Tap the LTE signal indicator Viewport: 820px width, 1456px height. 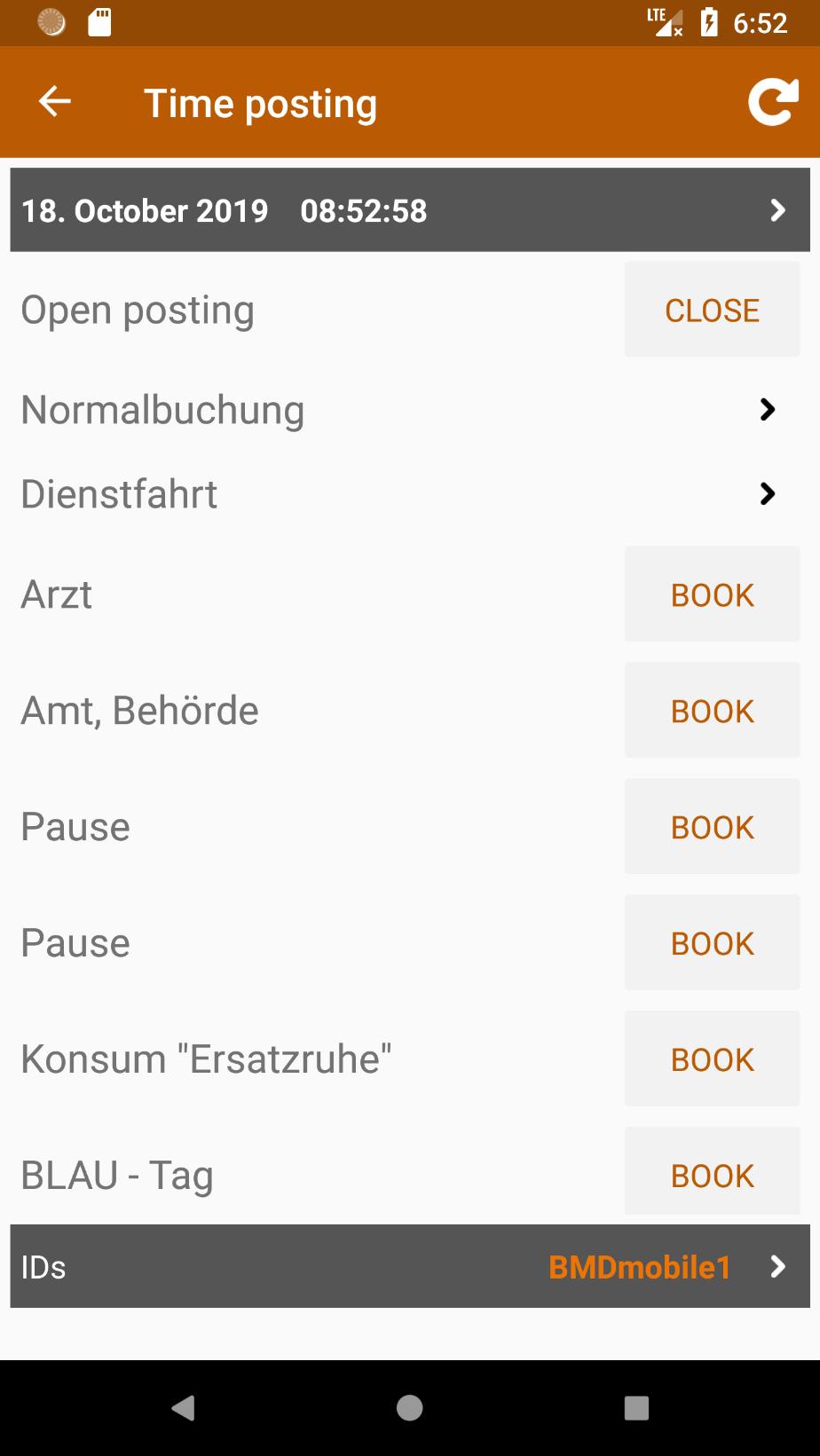[664, 22]
